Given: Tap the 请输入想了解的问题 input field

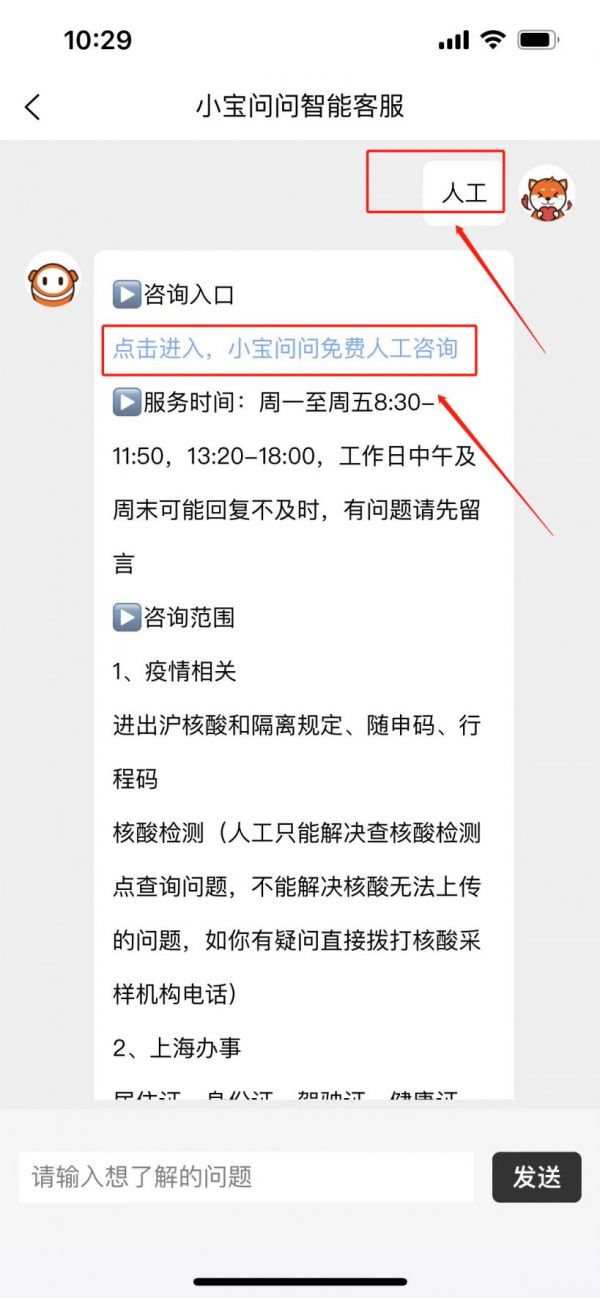Looking at the screenshot, I should tap(245, 1177).
